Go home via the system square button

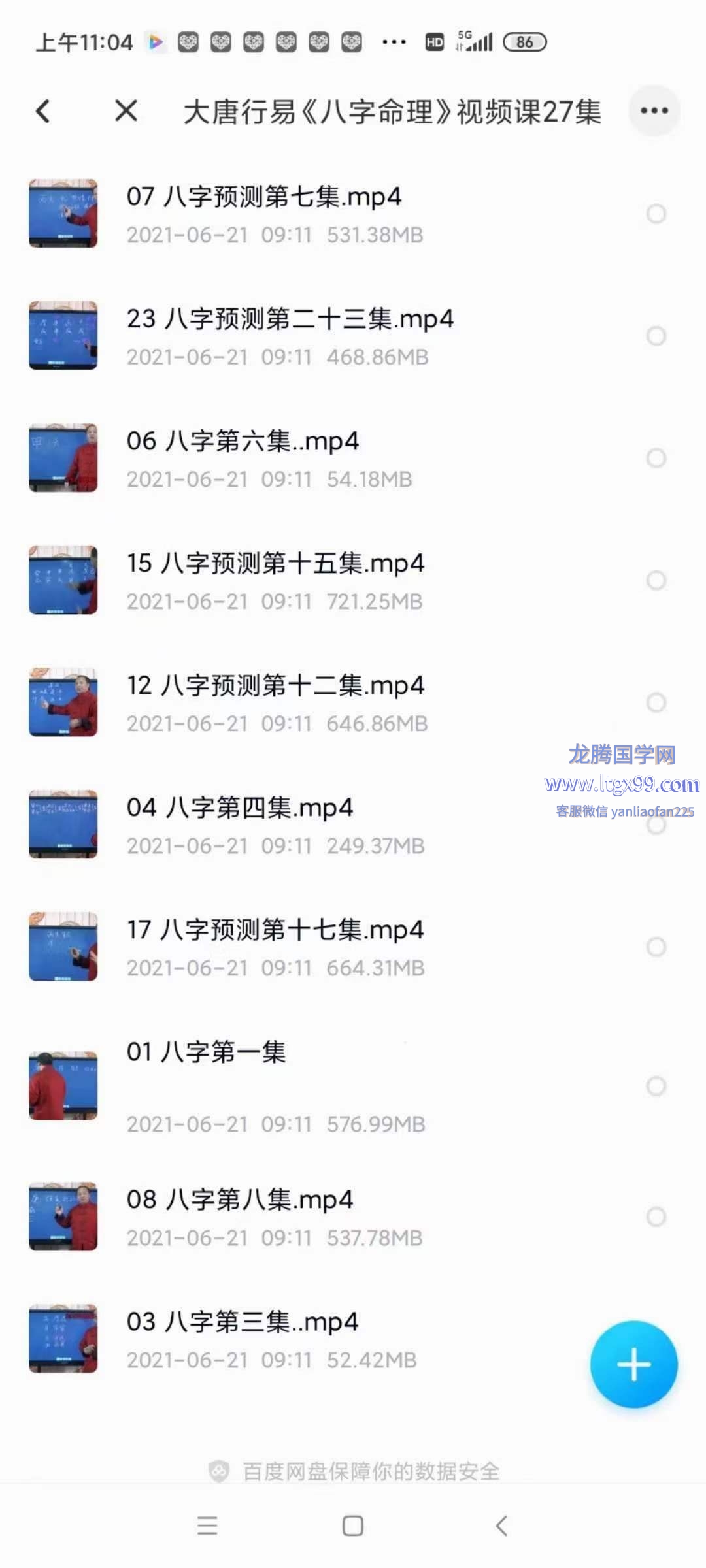tap(353, 1526)
